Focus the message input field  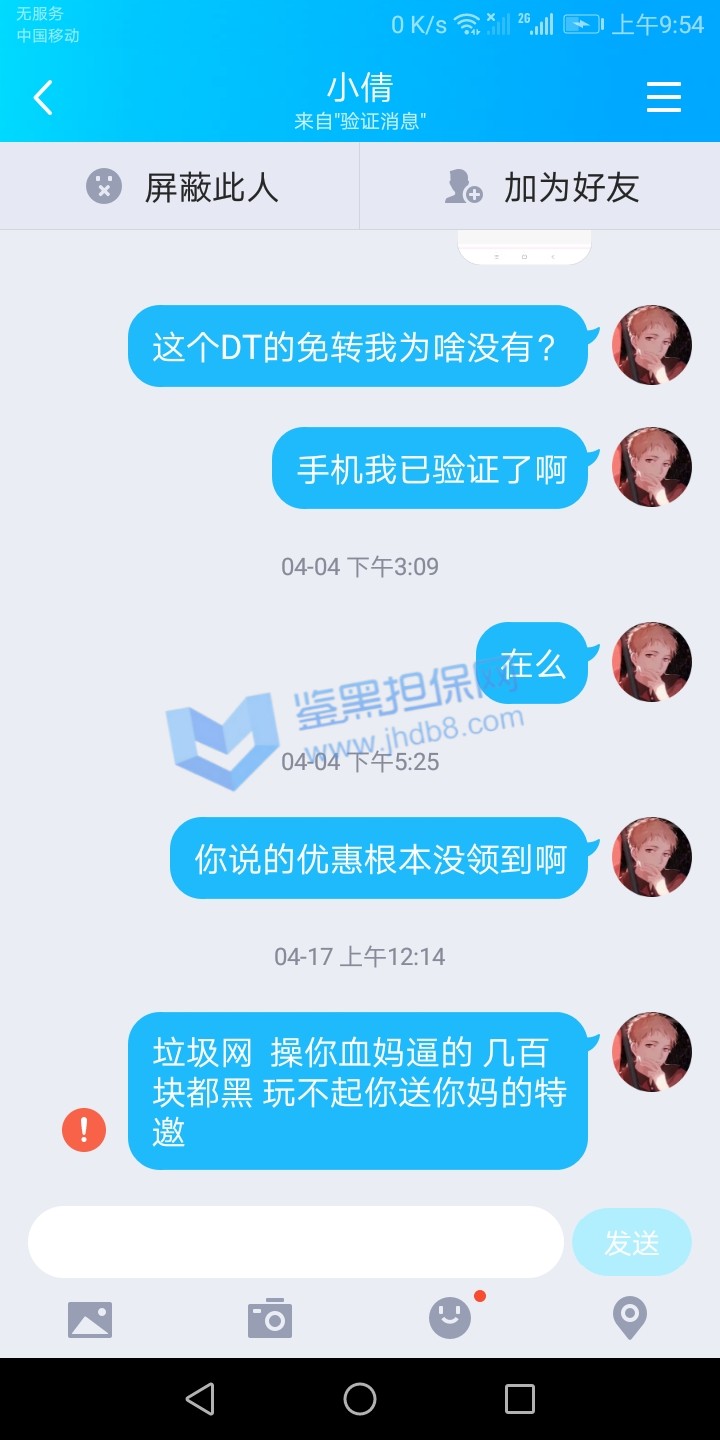(296, 1242)
